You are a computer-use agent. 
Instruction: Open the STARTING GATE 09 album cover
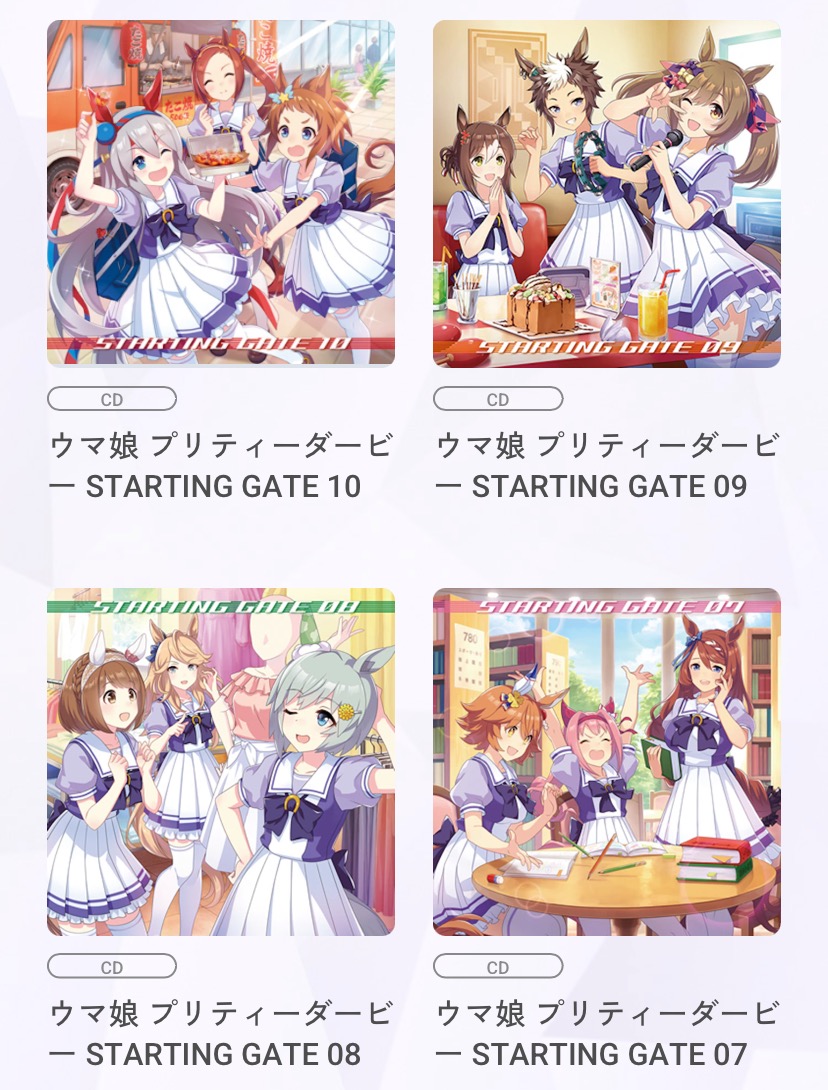click(x=606, y=193)
